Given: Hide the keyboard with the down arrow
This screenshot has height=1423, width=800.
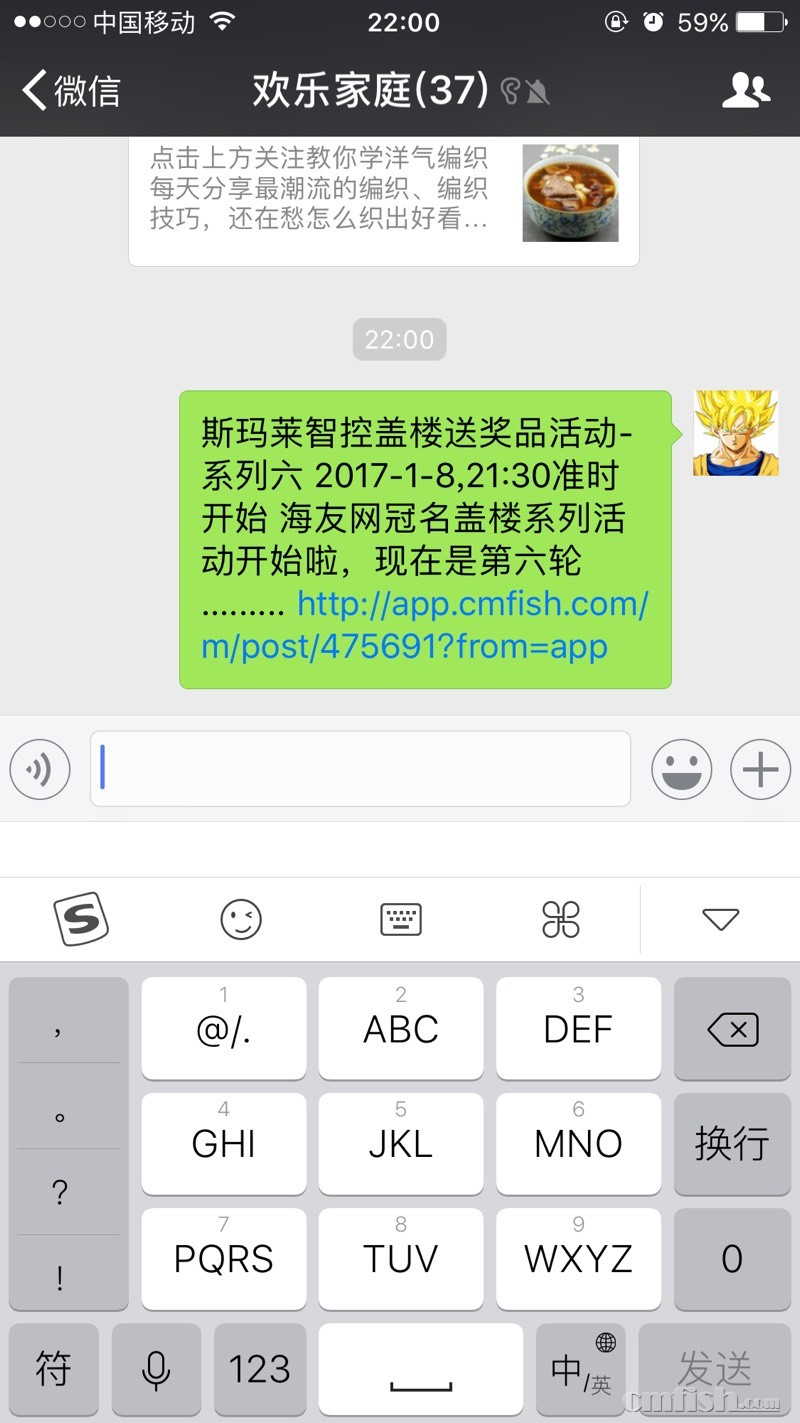Looking at the screenshot, I should pos(720,919).
